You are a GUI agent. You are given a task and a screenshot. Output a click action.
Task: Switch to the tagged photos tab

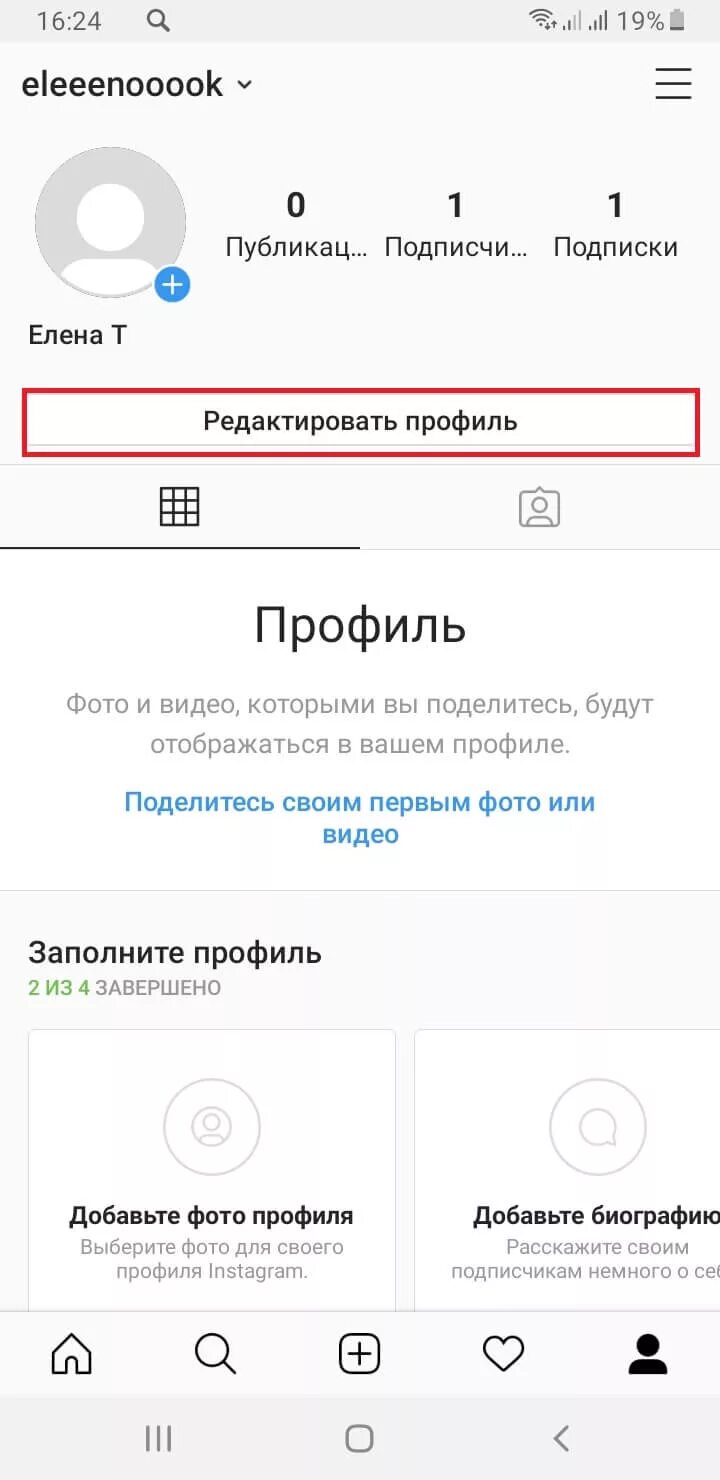click(x=540, y=507)
